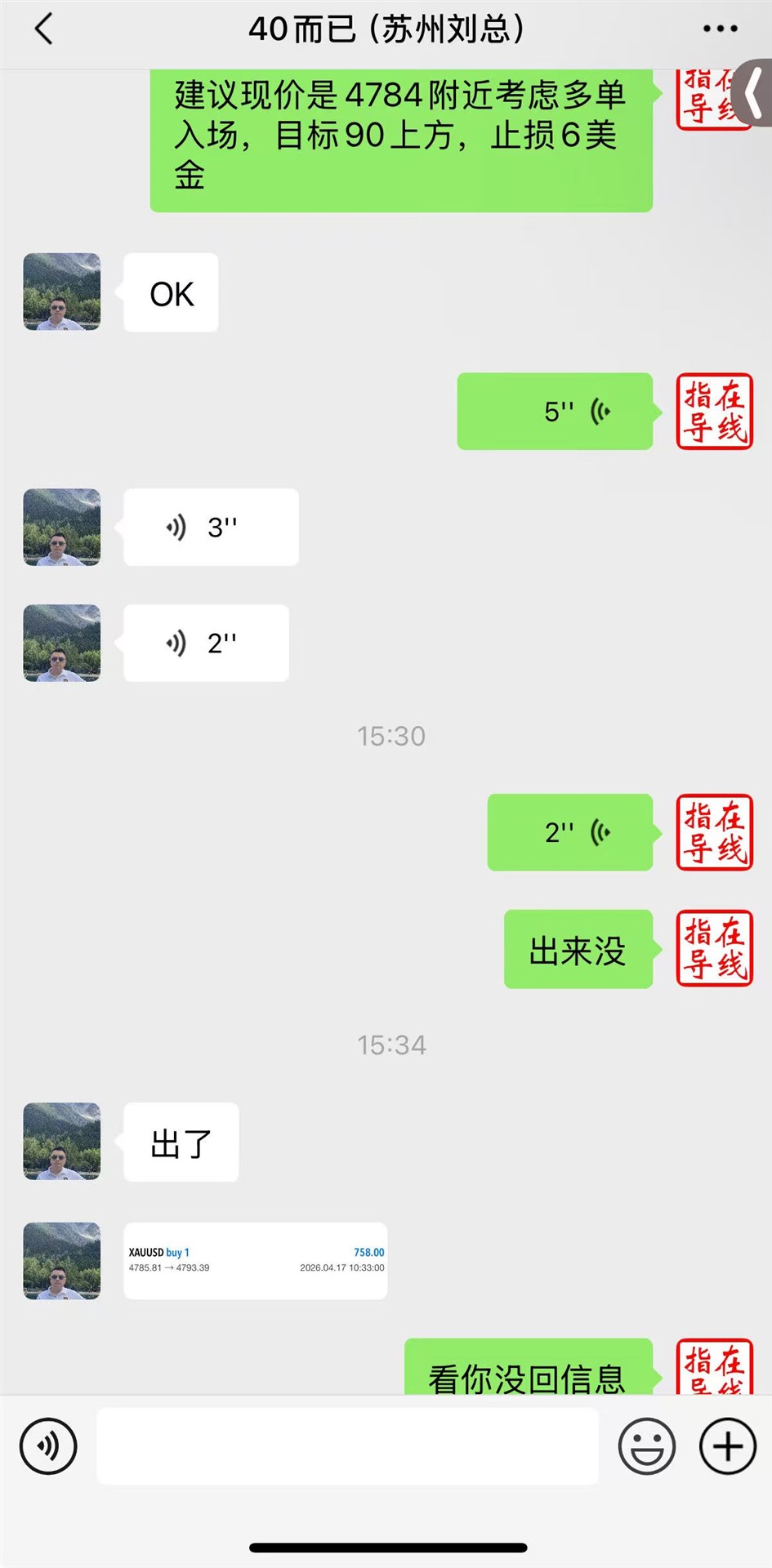The width and height of the screenshot is (772, 1568).
Task: Tap the 15:34 timestamp divider
Action: coord(390,1044)
